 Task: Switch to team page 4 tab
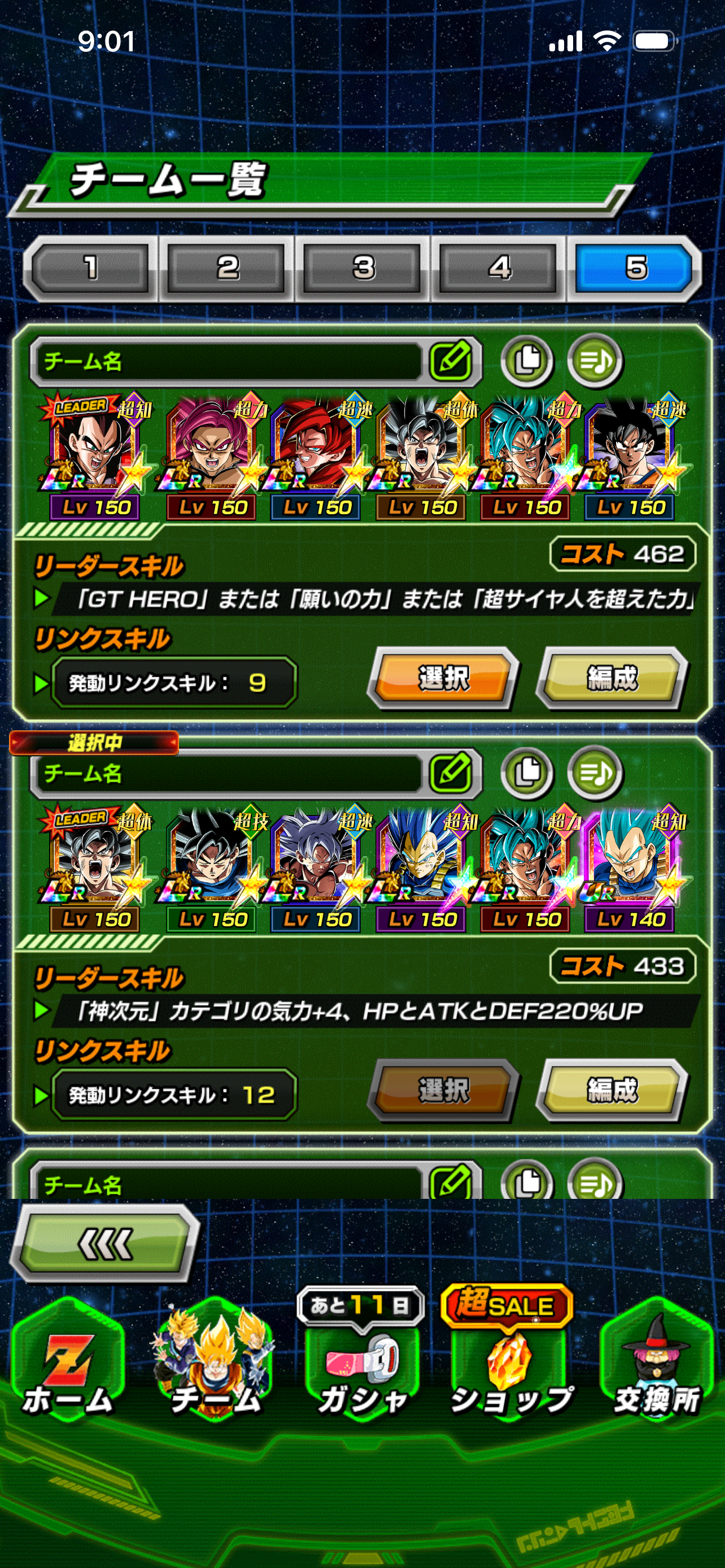point(499,268)
